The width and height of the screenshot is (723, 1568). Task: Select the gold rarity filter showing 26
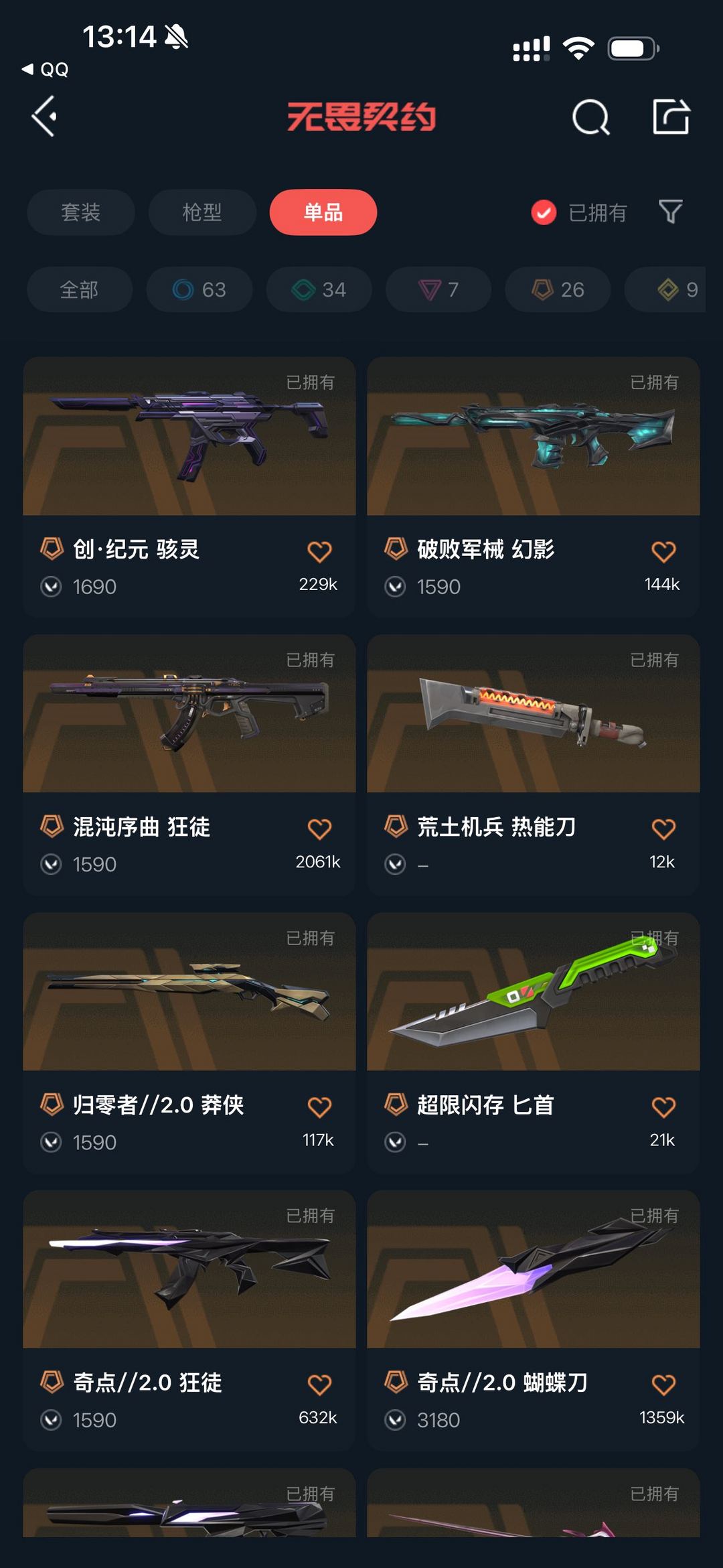click(556, 290)
